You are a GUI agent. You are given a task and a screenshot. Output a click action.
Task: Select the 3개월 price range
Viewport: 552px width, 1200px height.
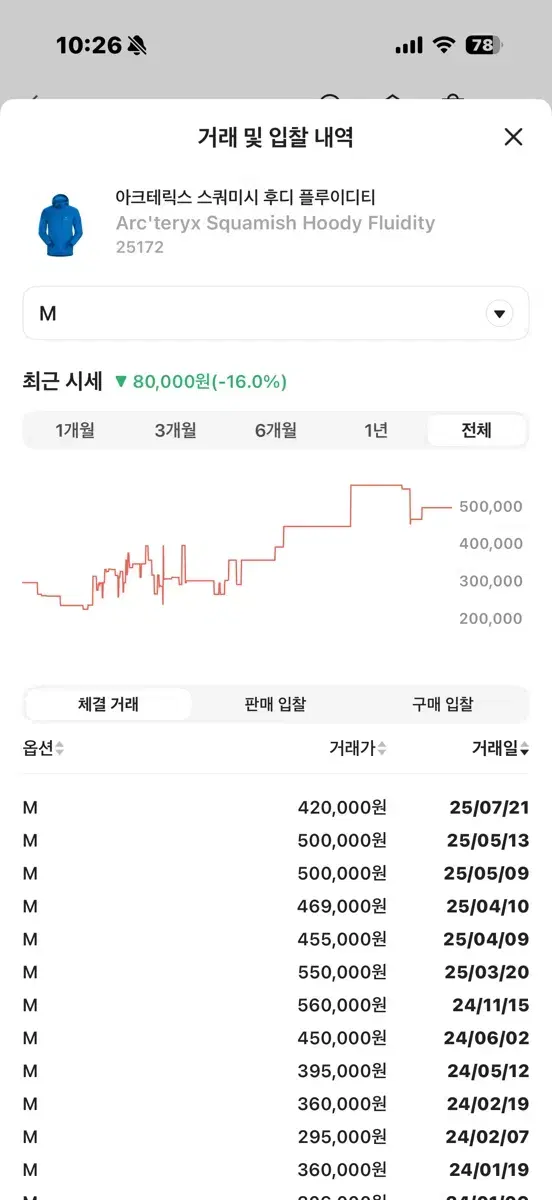(x=175, y=431)
